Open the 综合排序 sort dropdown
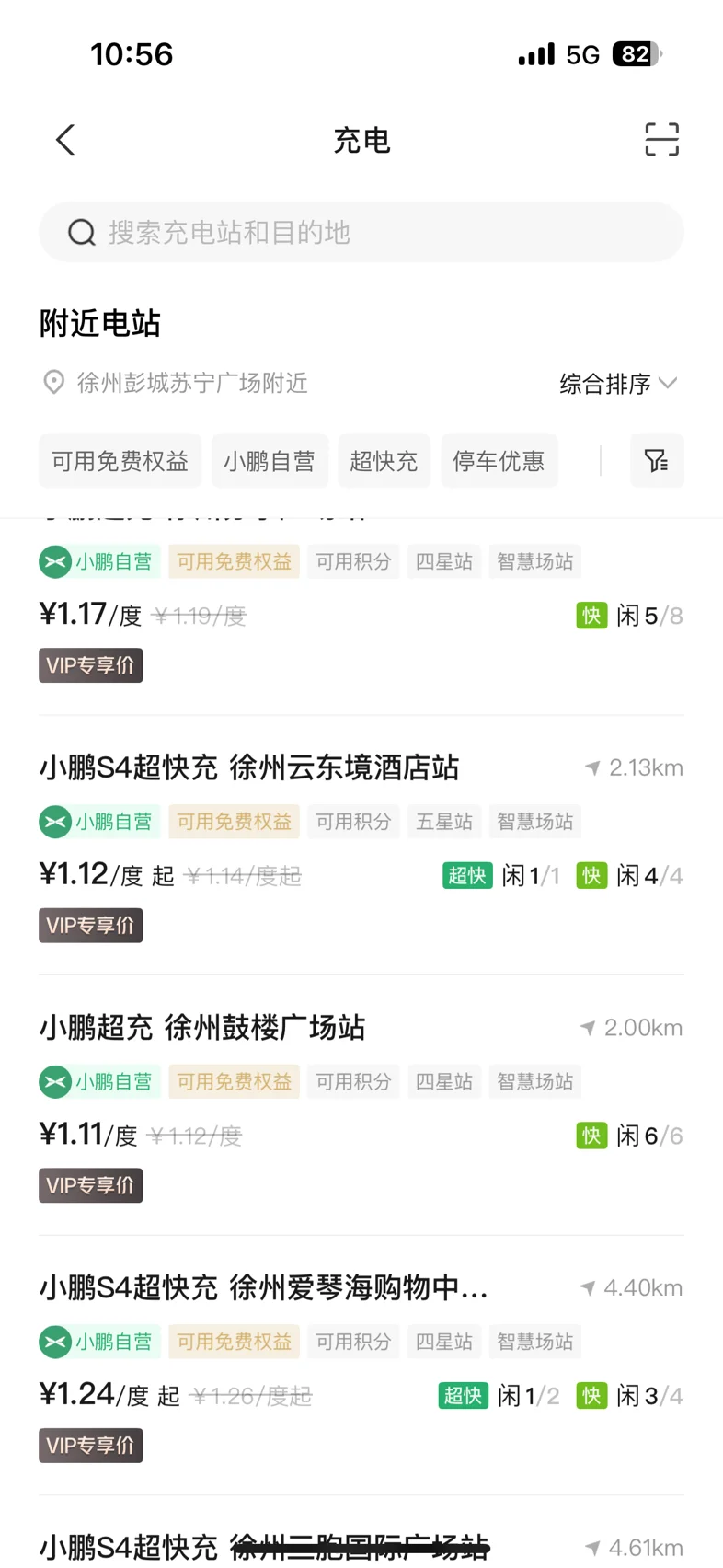Image resolution: width=723 pixels, height=1568 pixels. pos(618,384)
